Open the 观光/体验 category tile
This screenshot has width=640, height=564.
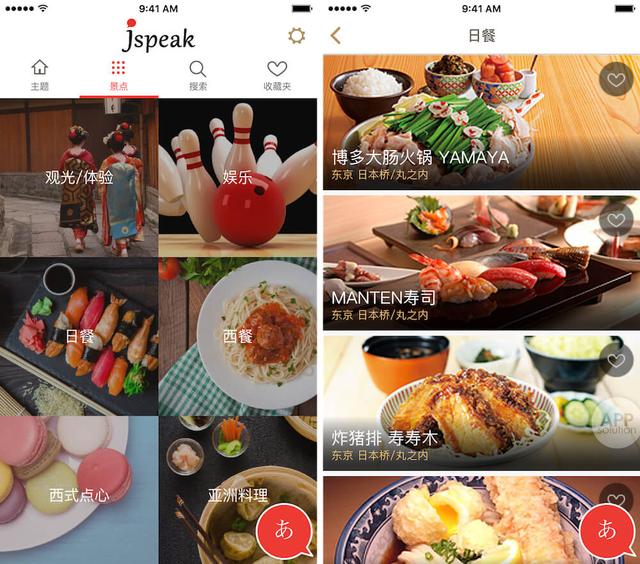(79, 178)
